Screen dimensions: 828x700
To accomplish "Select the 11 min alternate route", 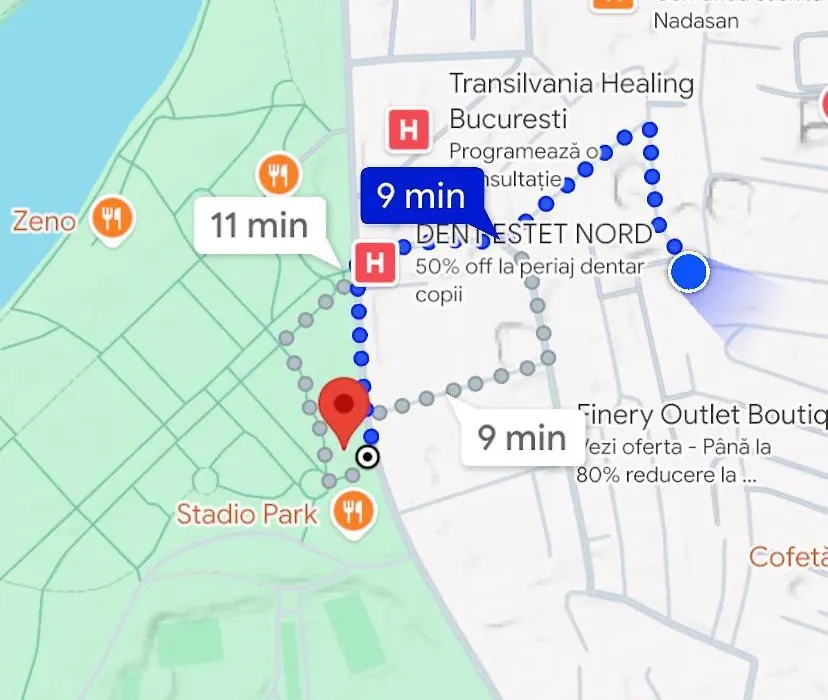I will click(259, 225).
